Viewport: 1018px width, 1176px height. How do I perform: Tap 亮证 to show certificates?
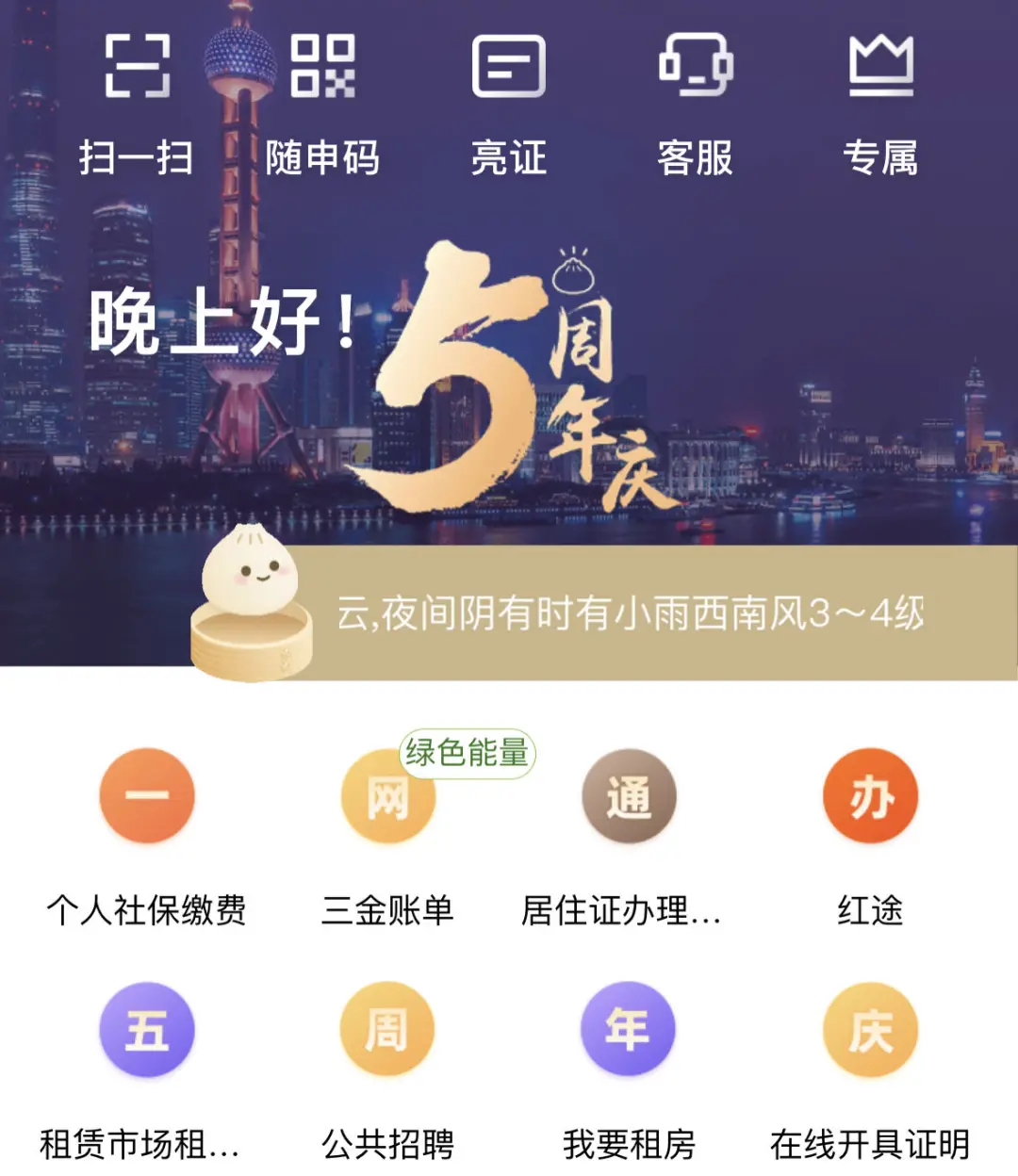pos(509,104)
